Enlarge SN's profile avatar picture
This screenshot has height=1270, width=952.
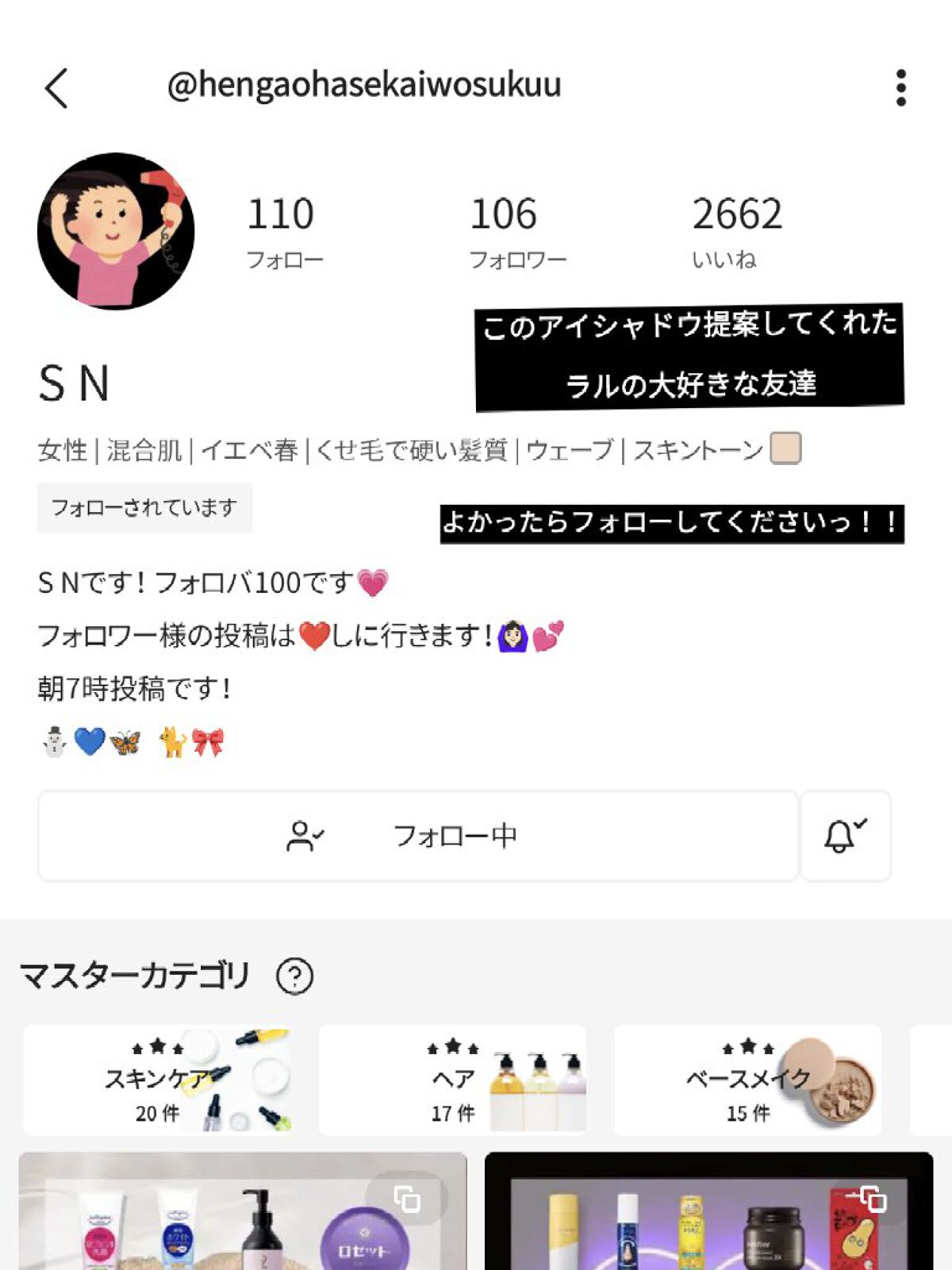[x=116, y=231]
